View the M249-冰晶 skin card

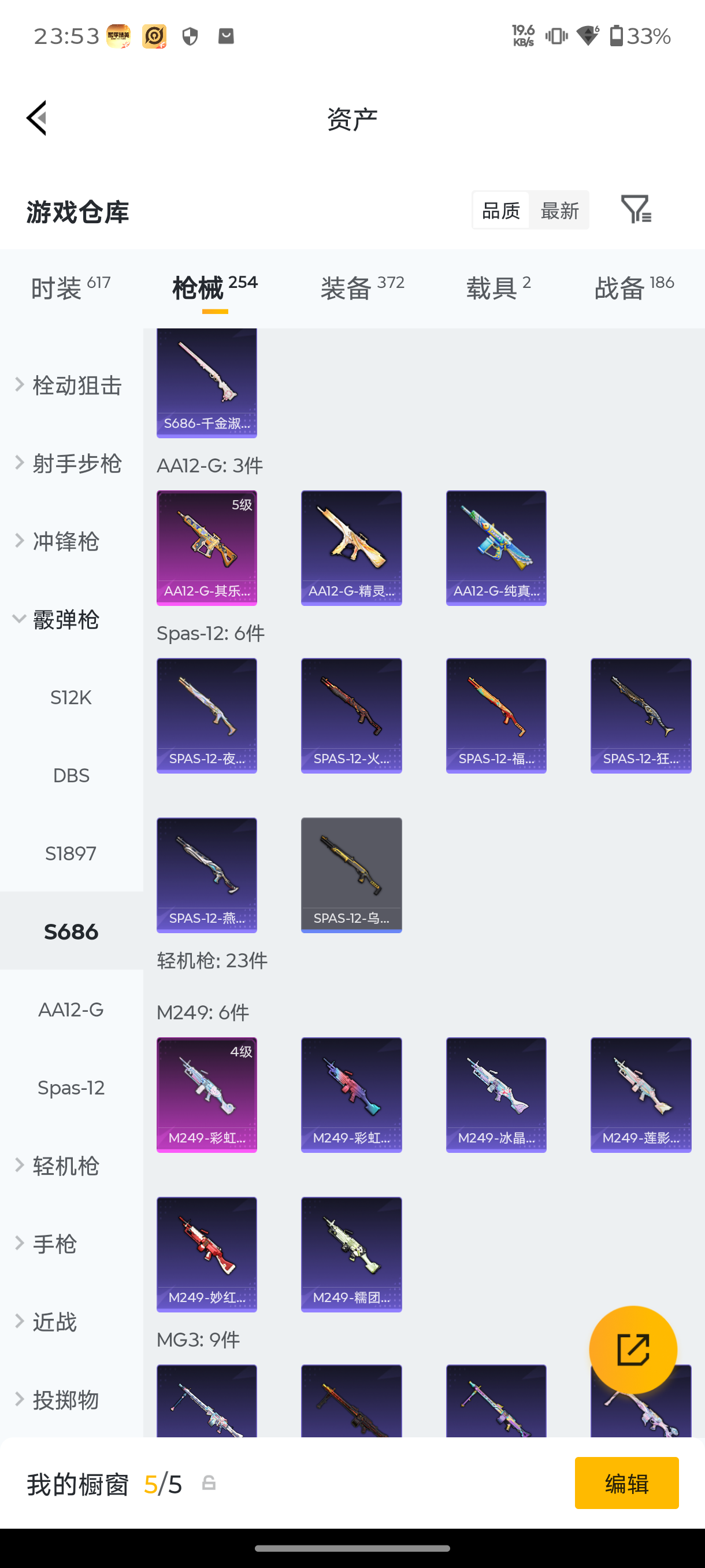coord(496,1094)
